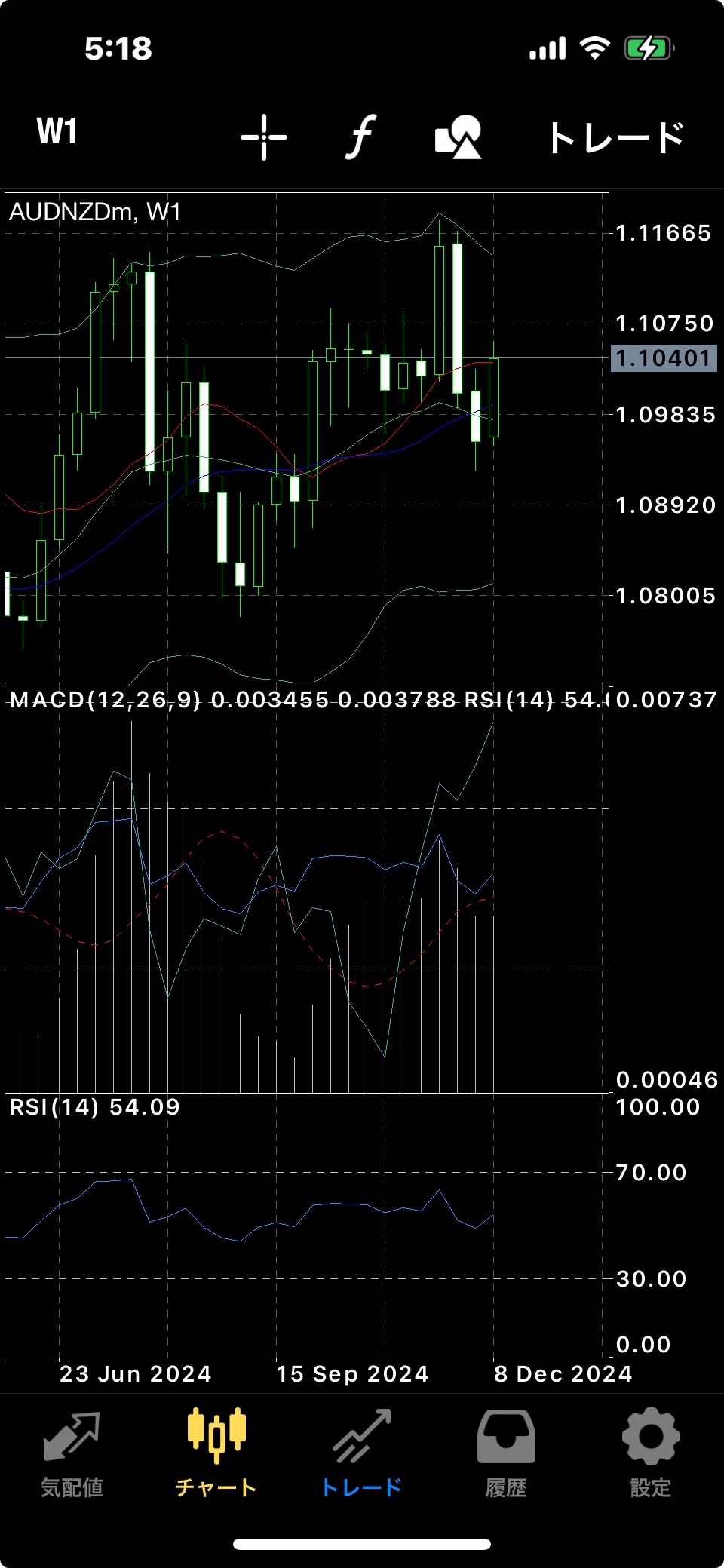The height and width of the screenshot is (1568, 724).
Task: Open the chart objects shapes tool
Action: tap(458, 137)
